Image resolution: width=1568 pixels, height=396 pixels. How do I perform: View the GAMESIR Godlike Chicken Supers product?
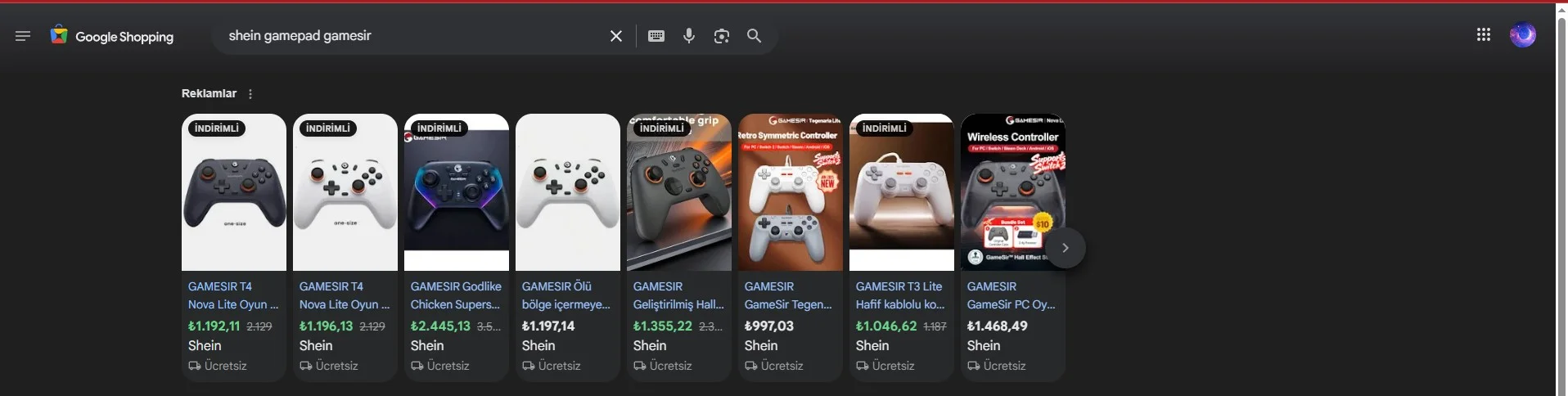pos(457,247)
